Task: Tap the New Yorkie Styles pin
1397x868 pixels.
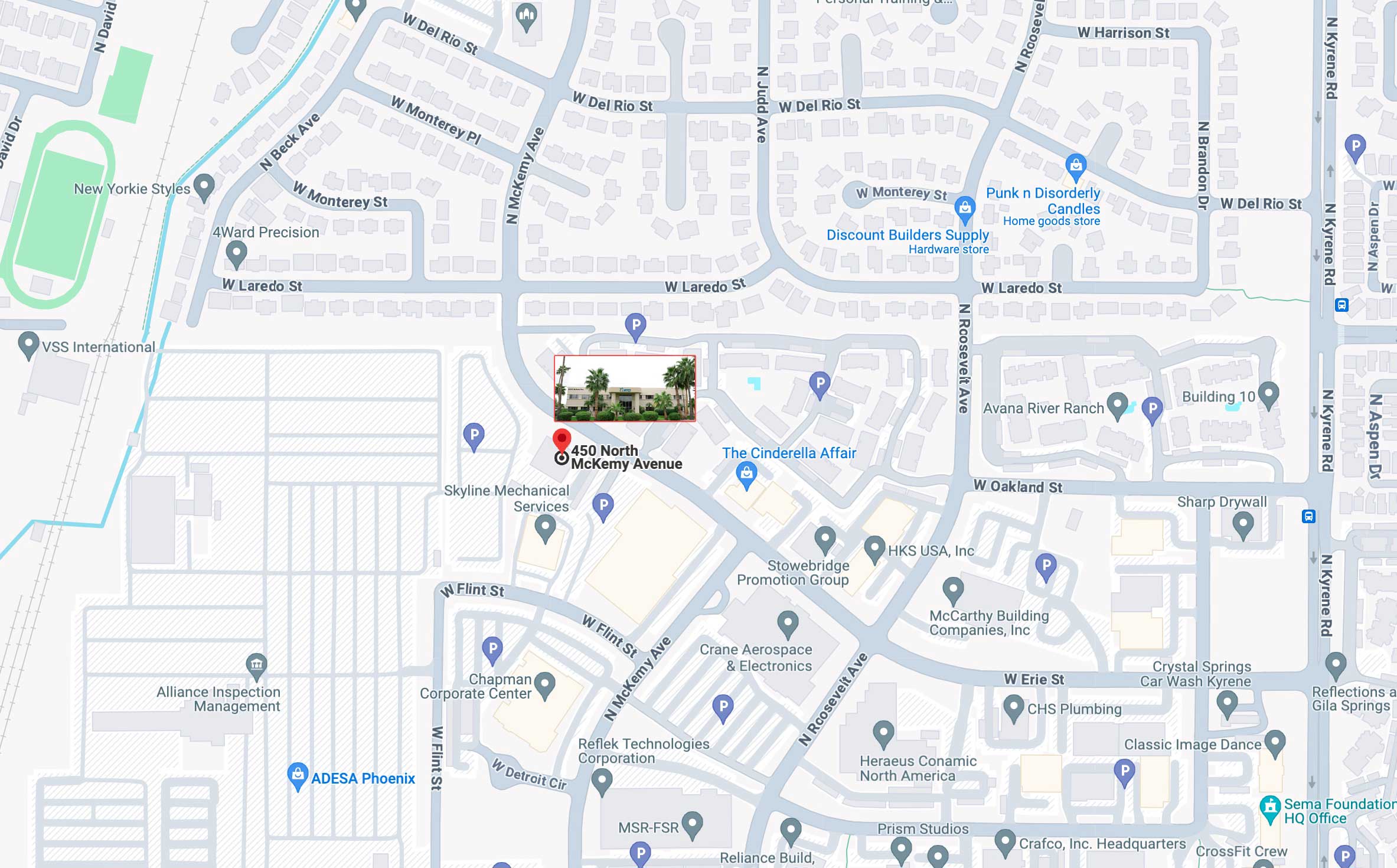Action: coord(204,187)
